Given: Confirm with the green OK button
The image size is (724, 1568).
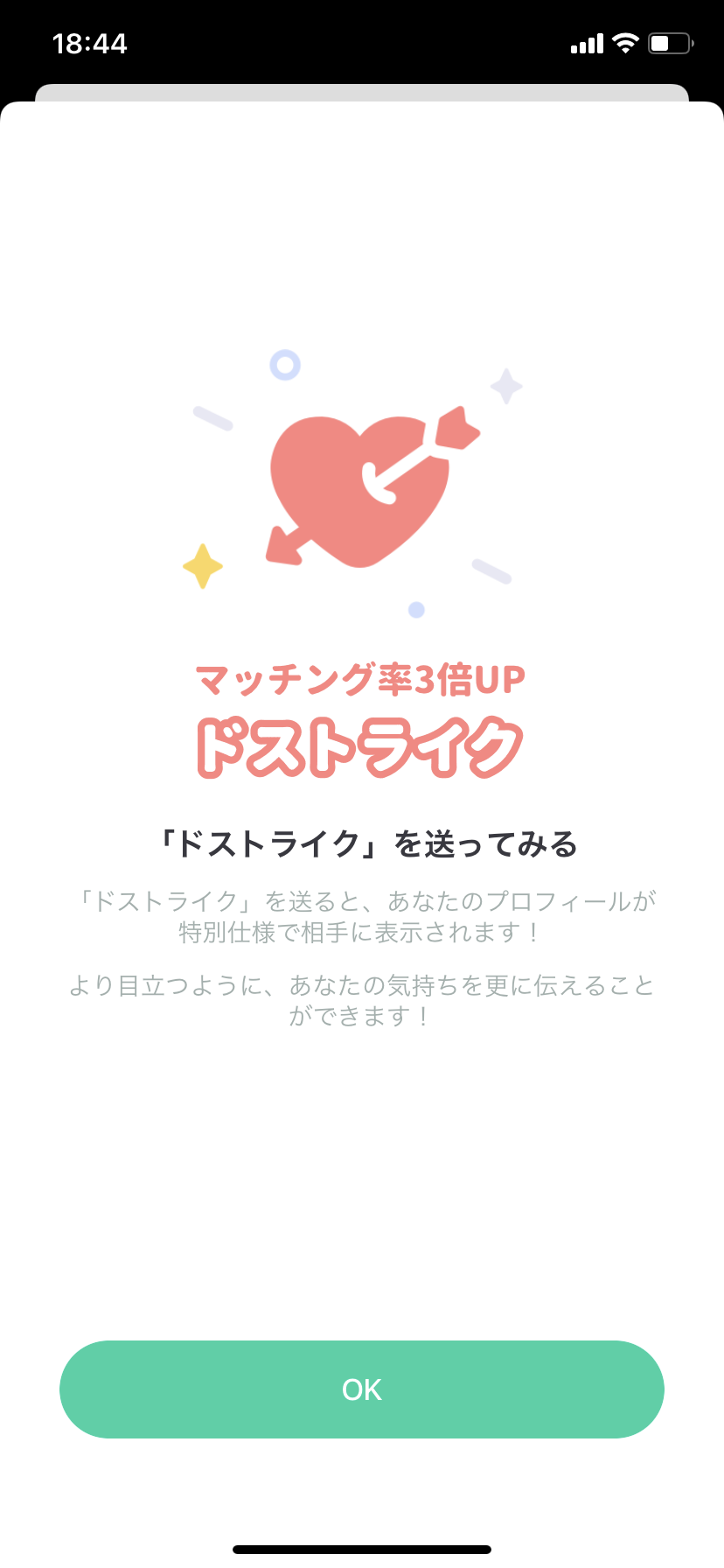Looking at the screenshot, I should point(362,1389).
